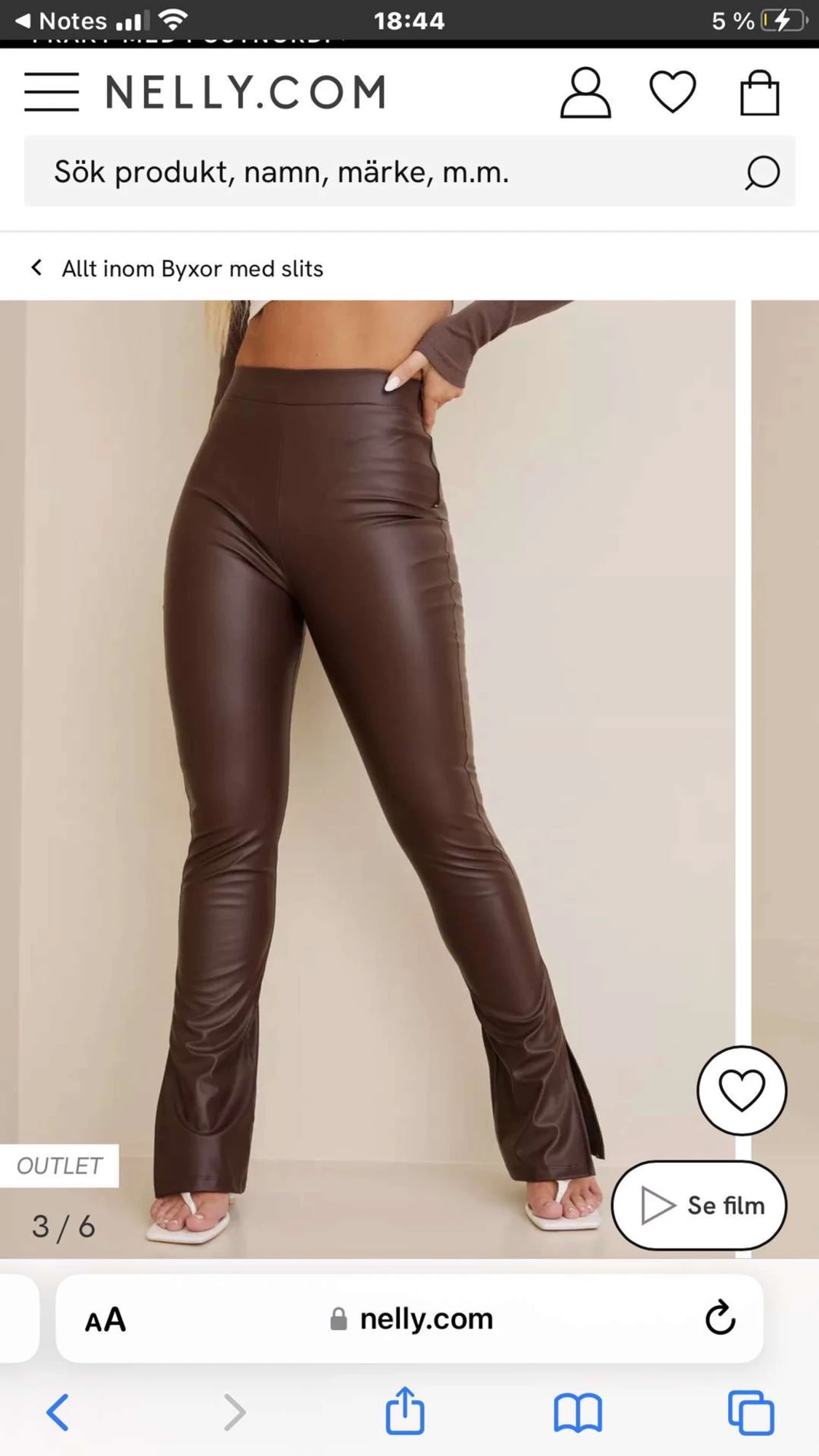
Task: Open the hamburger navigation menu
Action: click(x=50, y=92)
